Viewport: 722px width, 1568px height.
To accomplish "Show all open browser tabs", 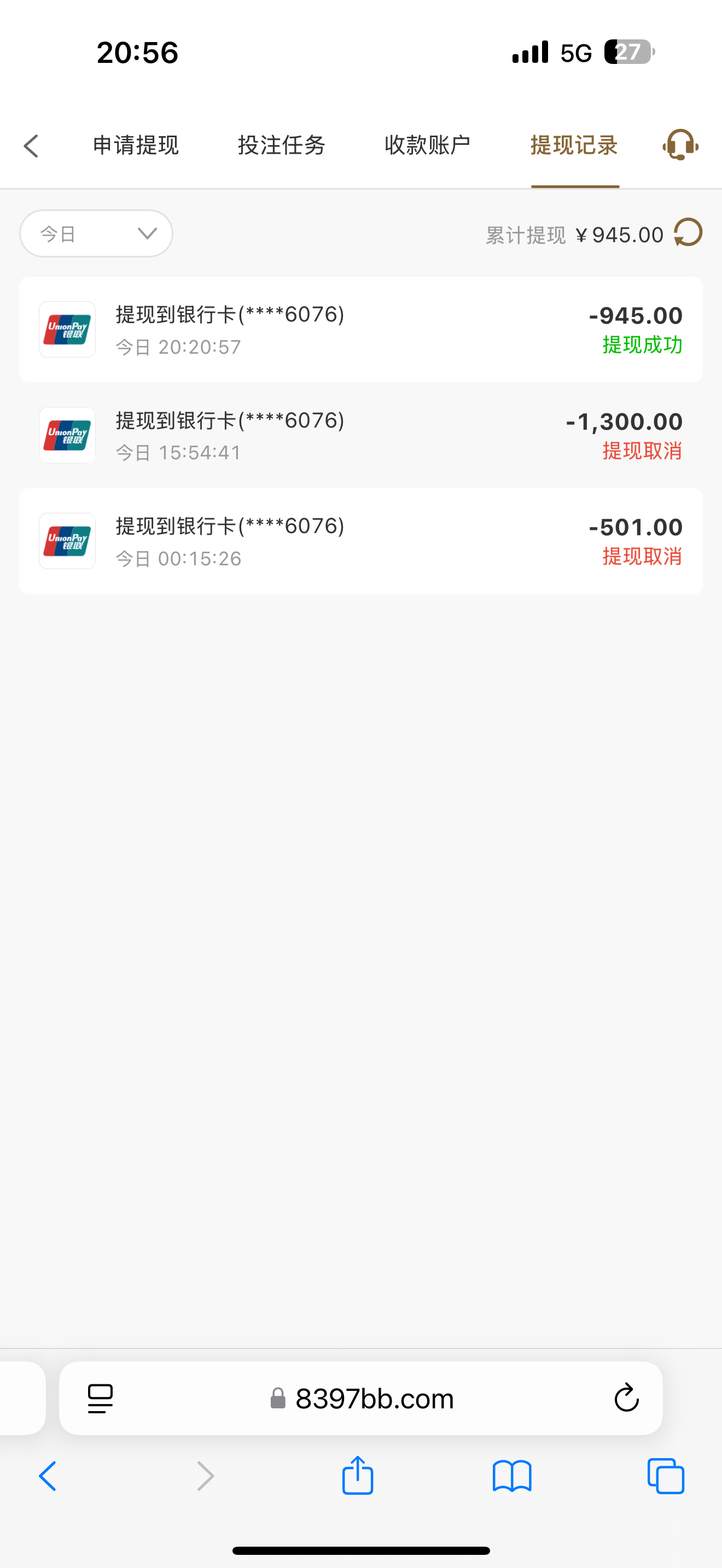I will point(666,1476).
